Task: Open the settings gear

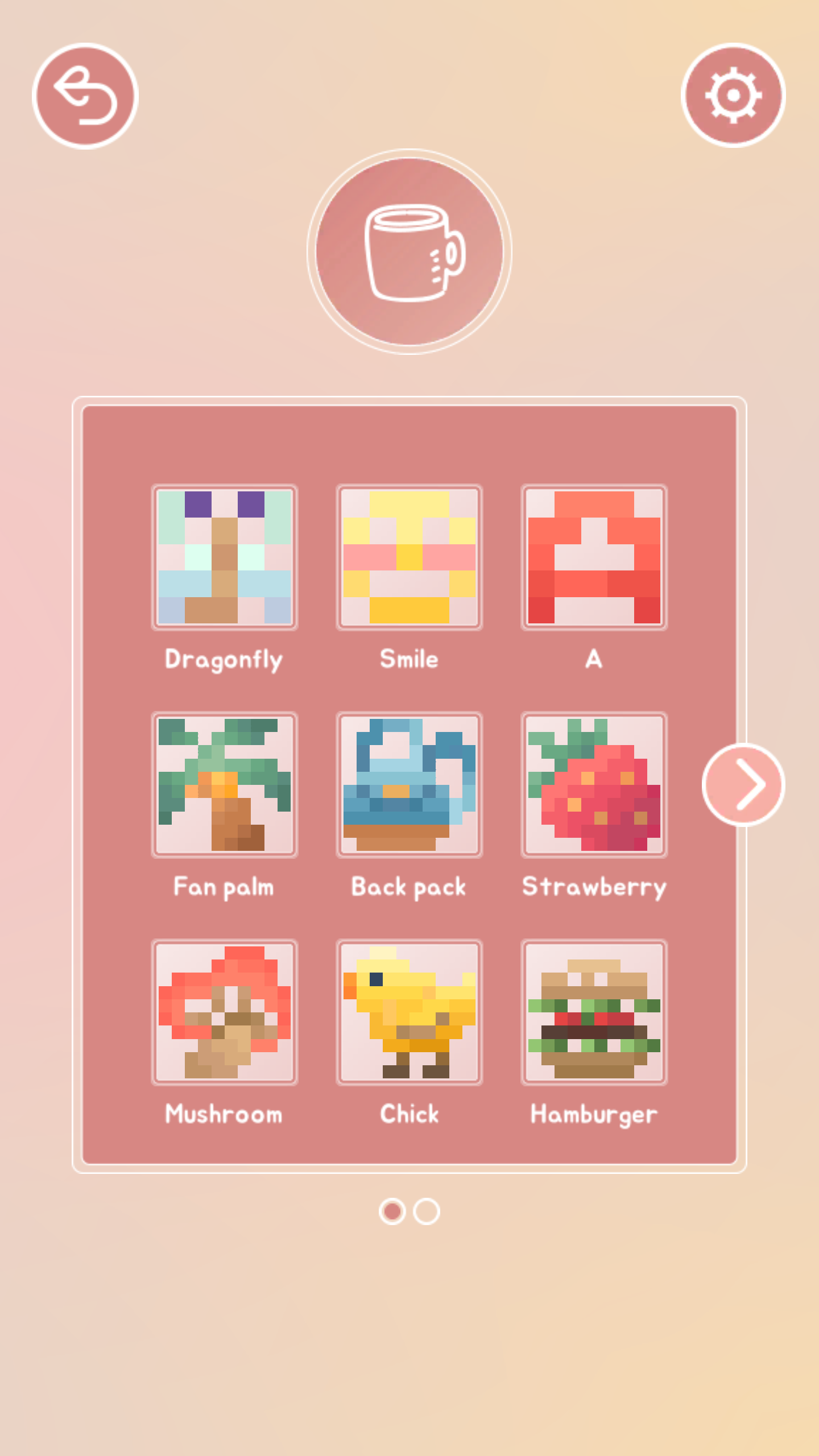Action: [x=733, y=95]
